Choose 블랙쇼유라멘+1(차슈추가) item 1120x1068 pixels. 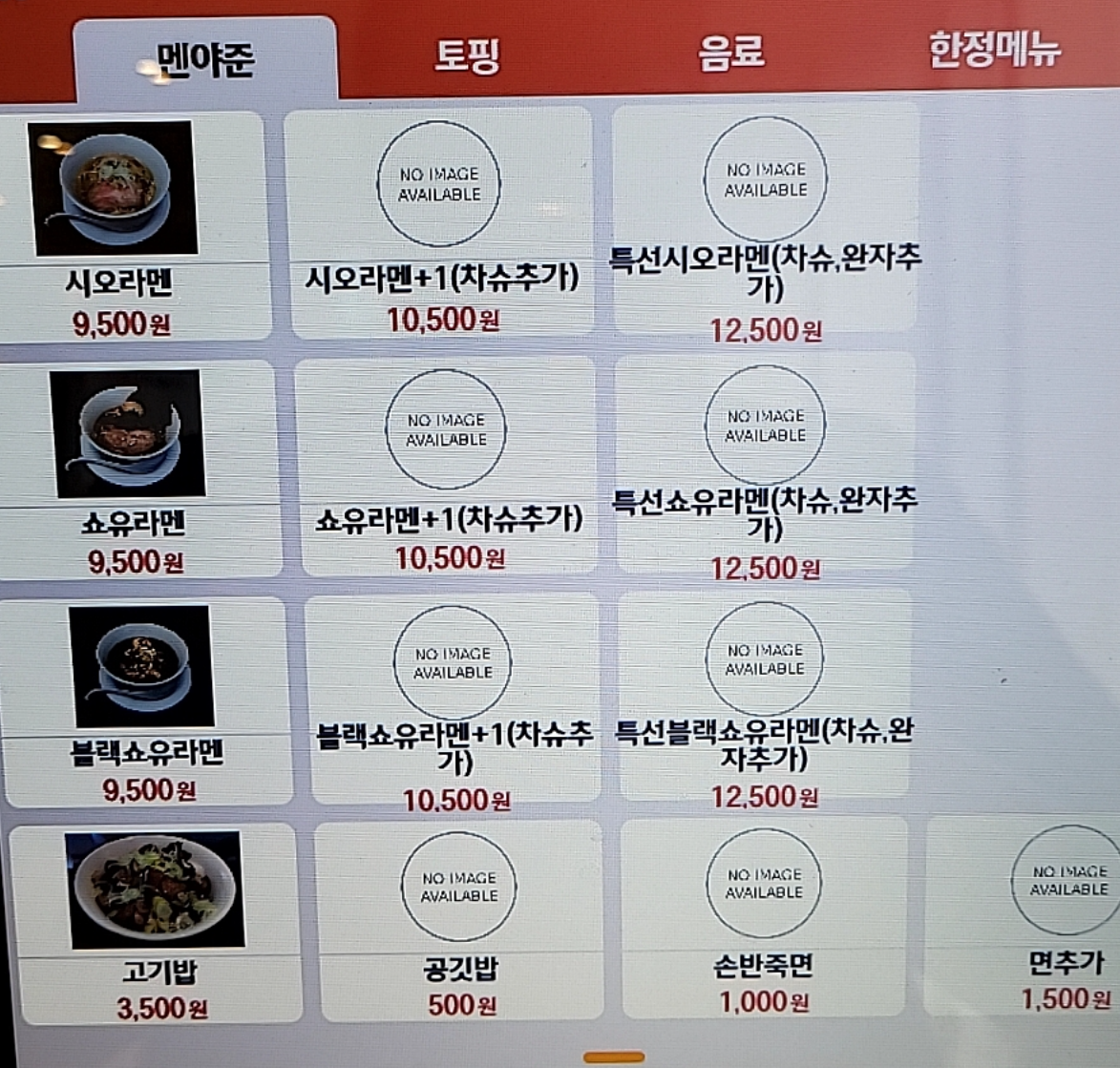tap(453, 700)
